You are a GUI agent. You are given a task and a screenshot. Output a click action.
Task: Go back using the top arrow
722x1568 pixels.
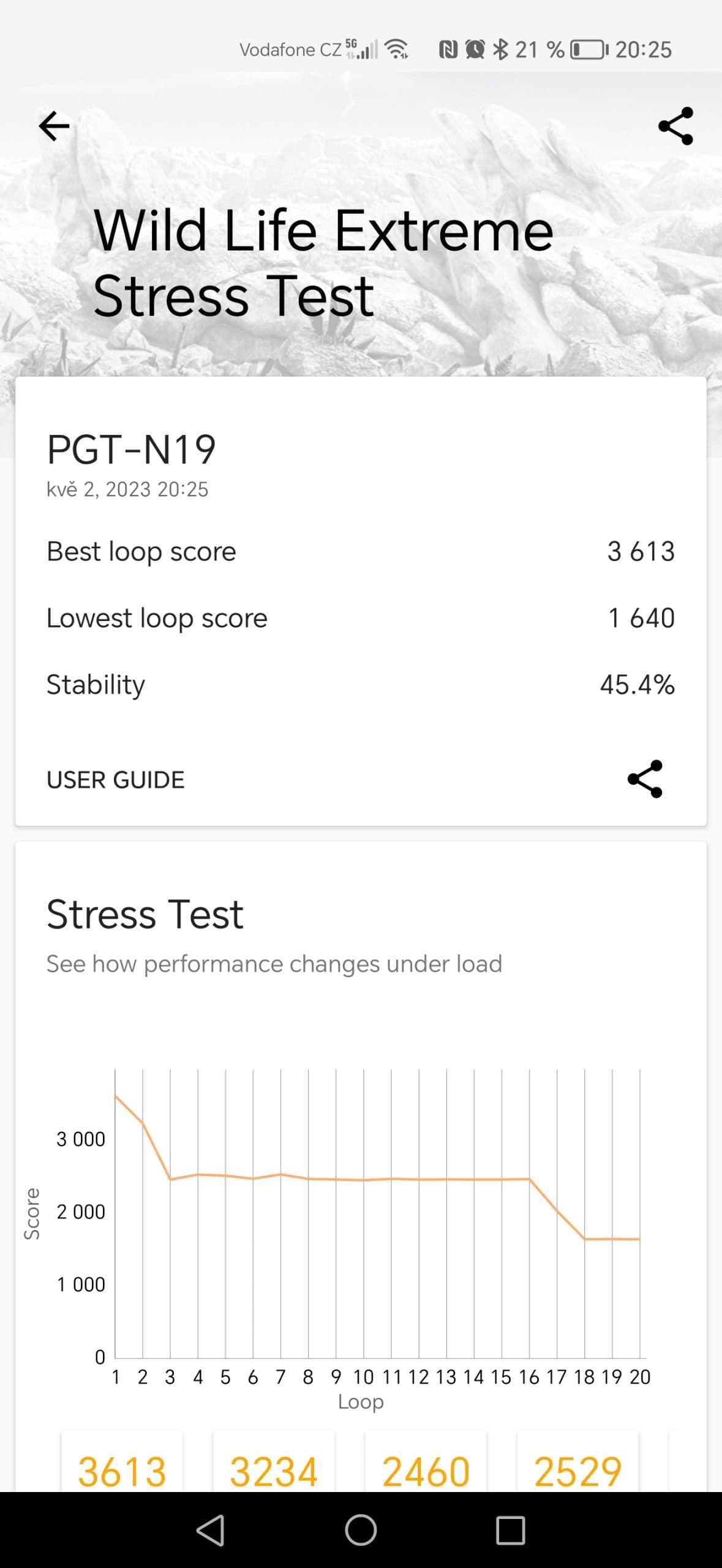click(55, 126)
